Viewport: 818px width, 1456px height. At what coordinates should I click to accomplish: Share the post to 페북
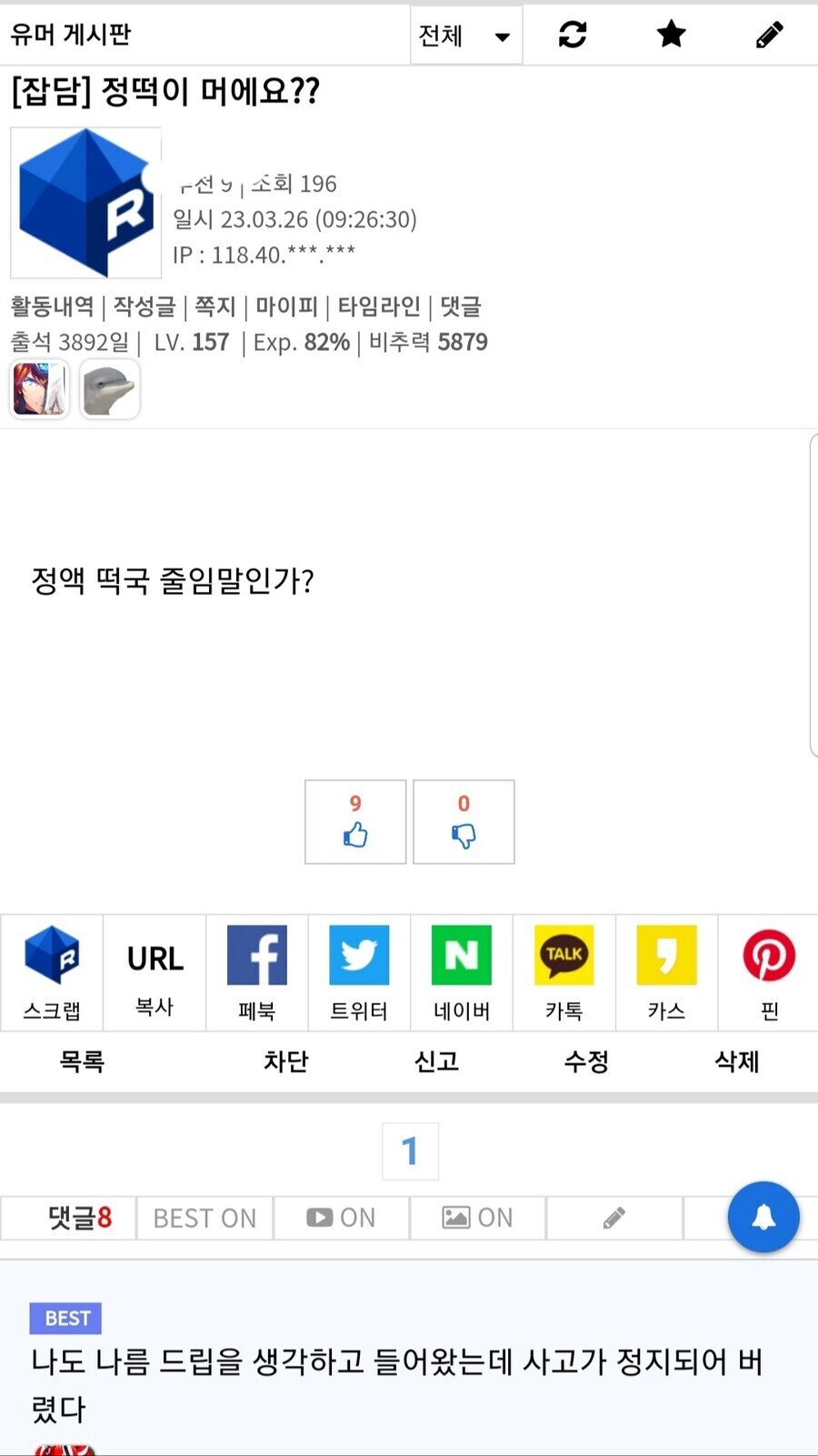pyautogui.click(x=256, y=973)
